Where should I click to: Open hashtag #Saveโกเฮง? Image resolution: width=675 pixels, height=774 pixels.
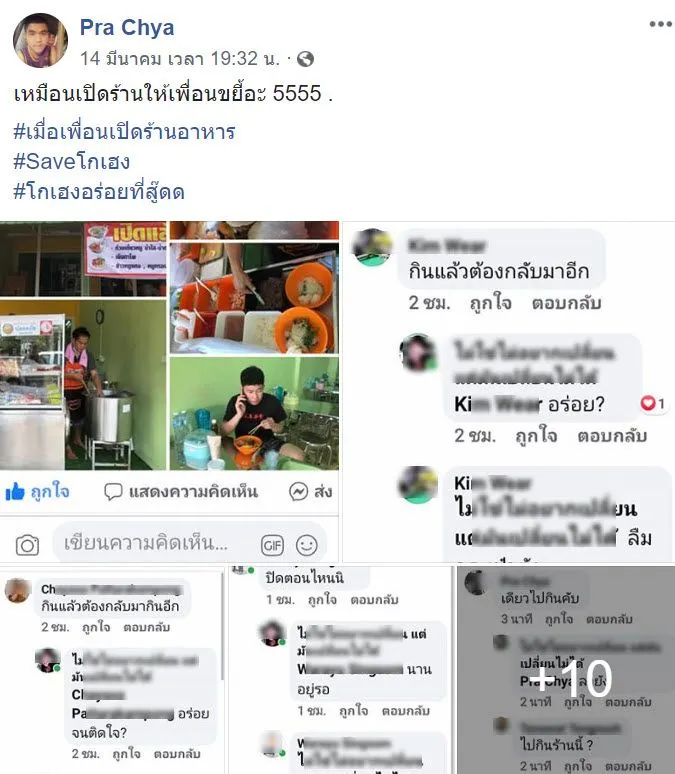72,161
